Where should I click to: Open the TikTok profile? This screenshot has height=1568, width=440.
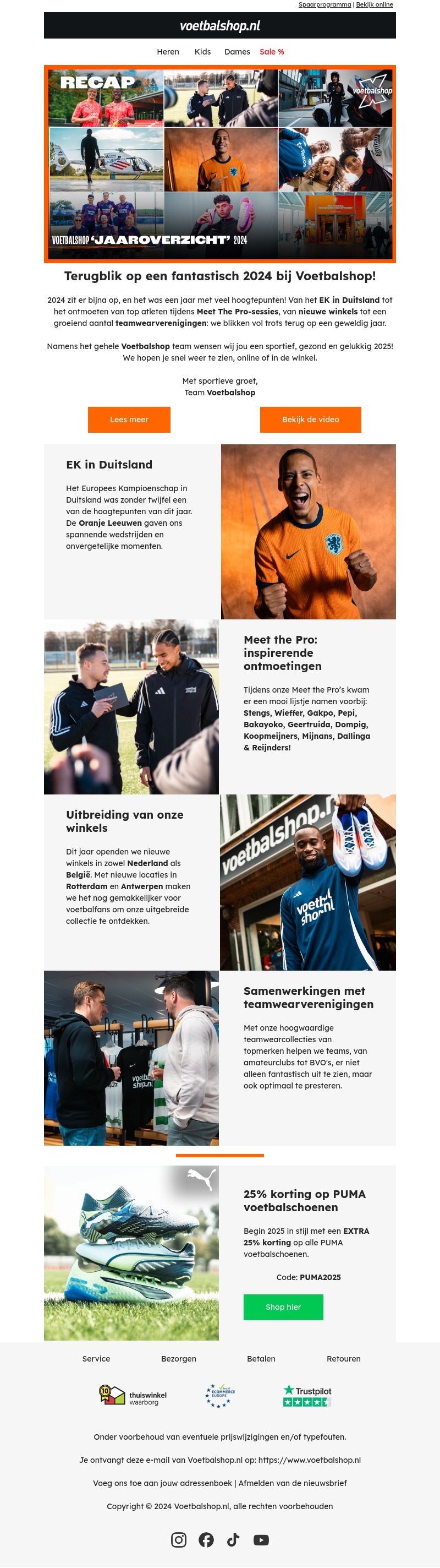coord(233,1539)
